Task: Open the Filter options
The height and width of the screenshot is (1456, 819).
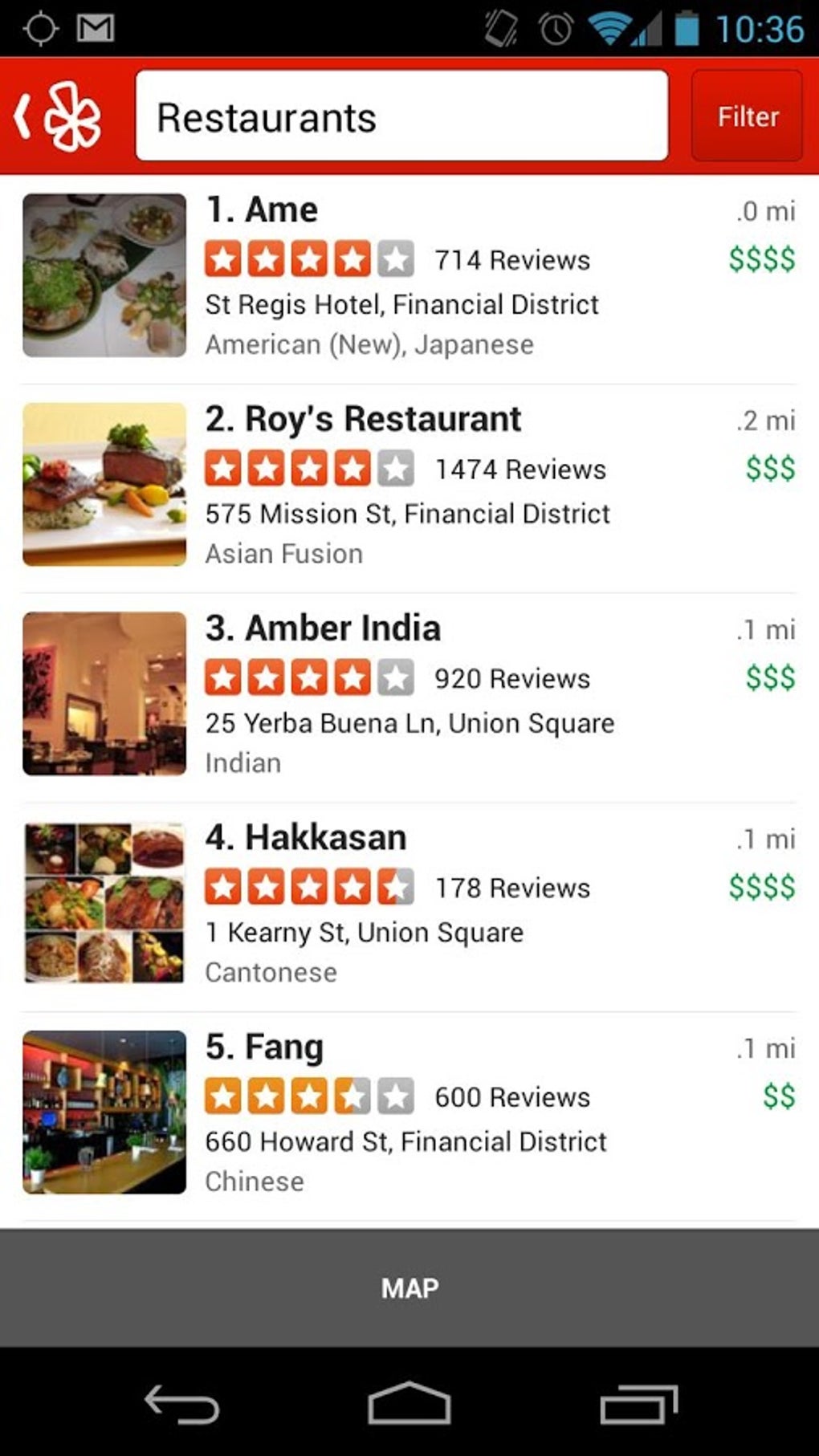Action: tap(747, 116)
